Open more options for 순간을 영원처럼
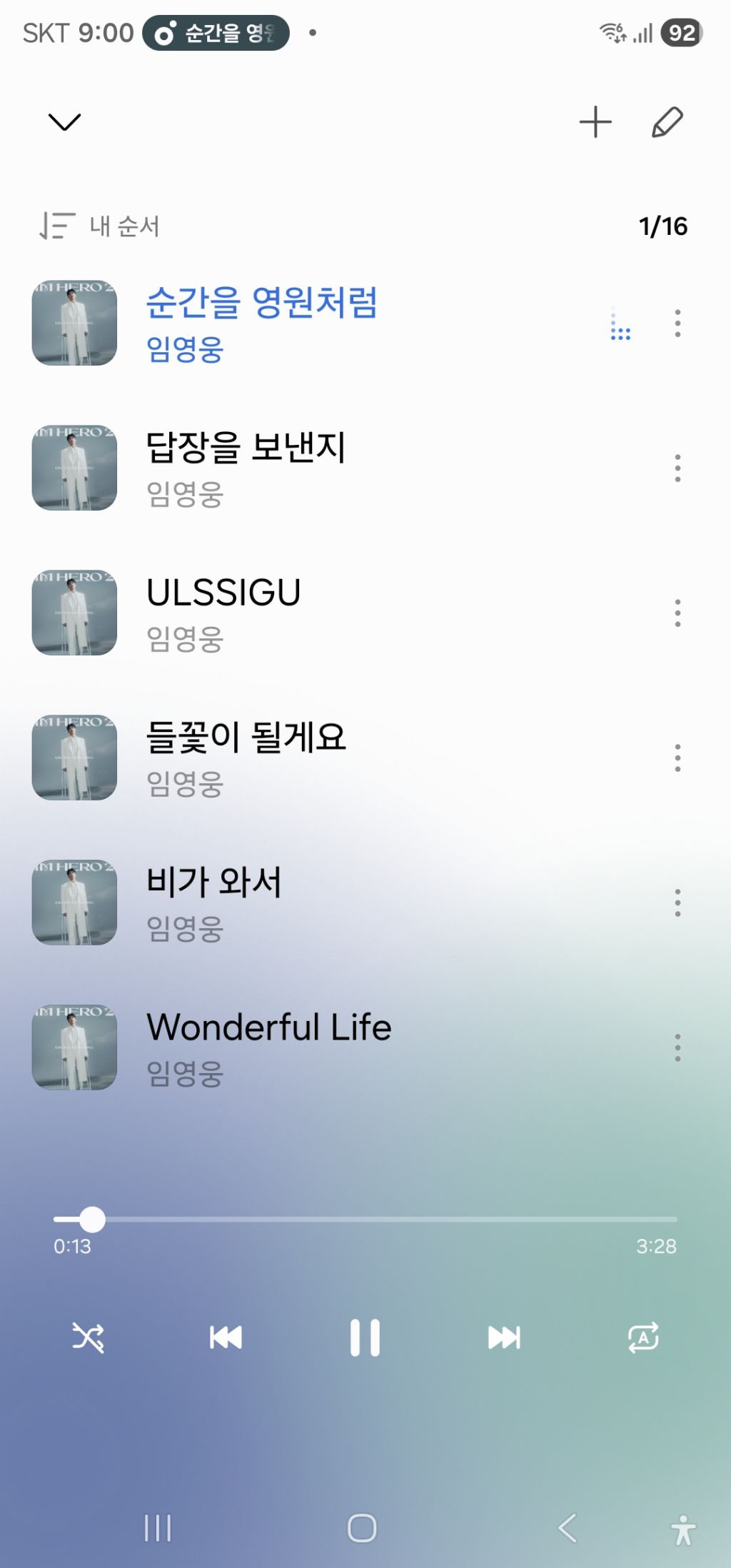This screenshot has height=1568, width=731. 677,323
